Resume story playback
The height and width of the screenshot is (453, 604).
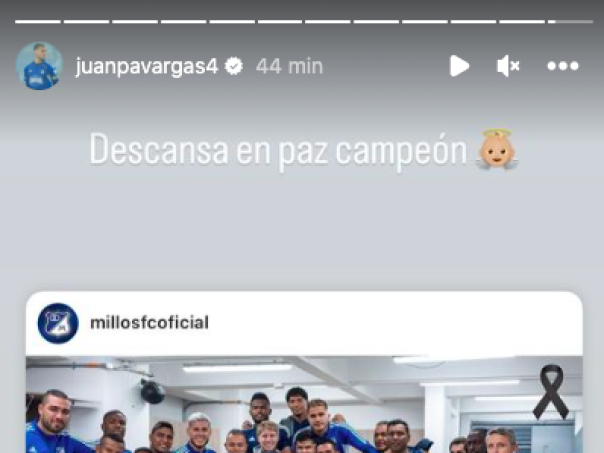point(459,66)
